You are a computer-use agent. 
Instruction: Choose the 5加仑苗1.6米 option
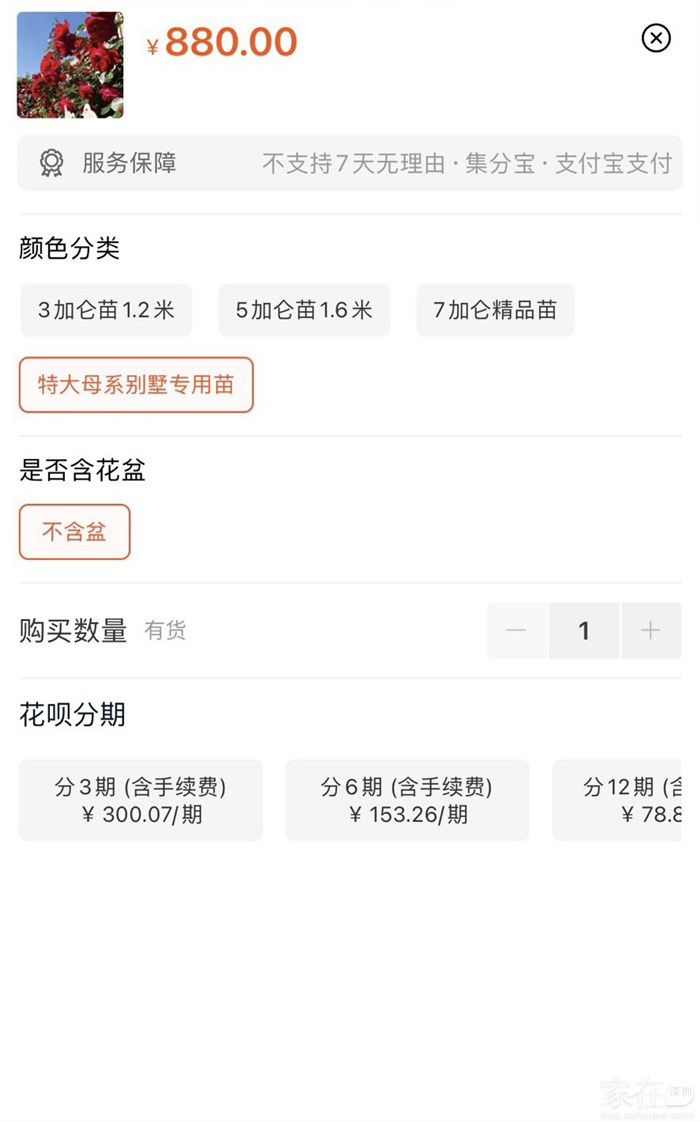coord(304,310)
